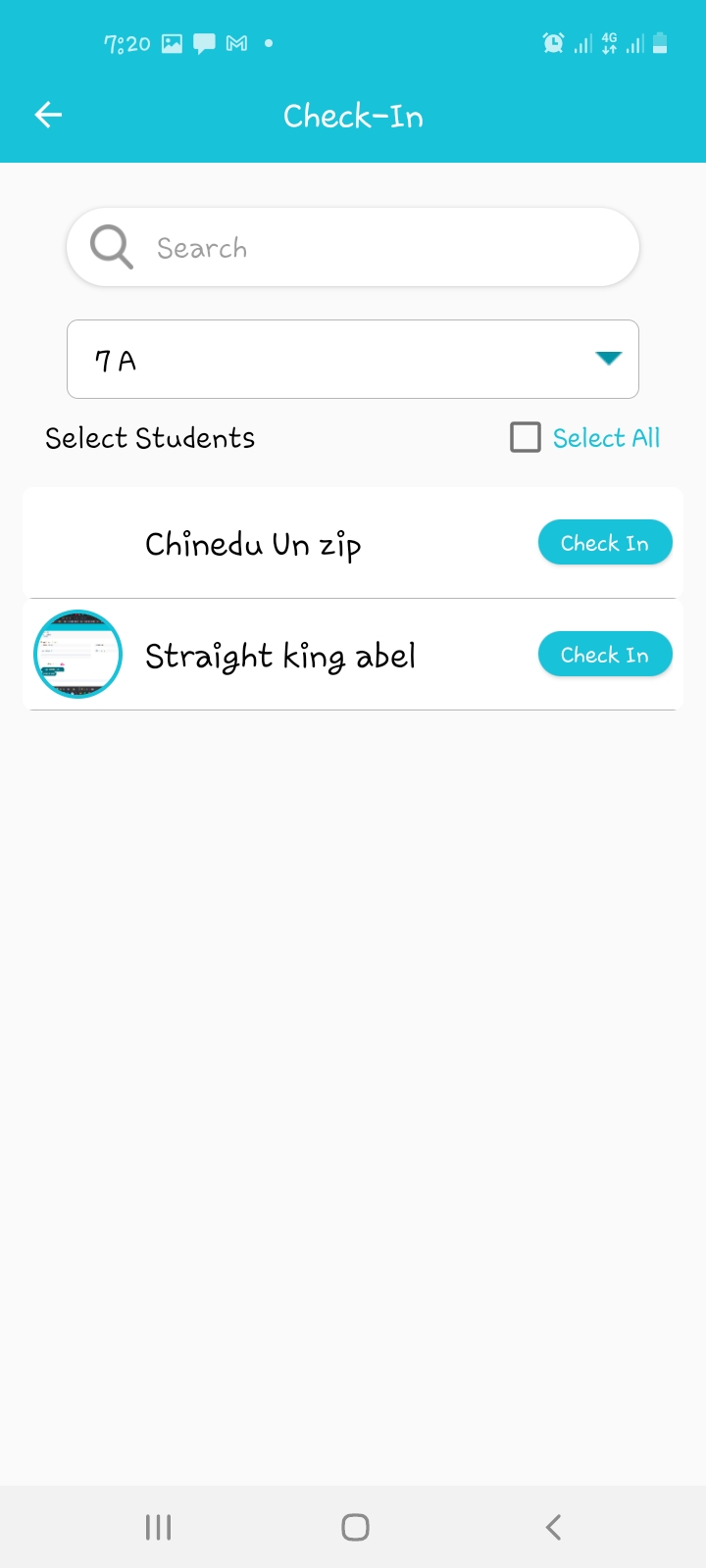Tap the Search students field
The width and height of the screenshot is (706, 1568).
(353, 247)
